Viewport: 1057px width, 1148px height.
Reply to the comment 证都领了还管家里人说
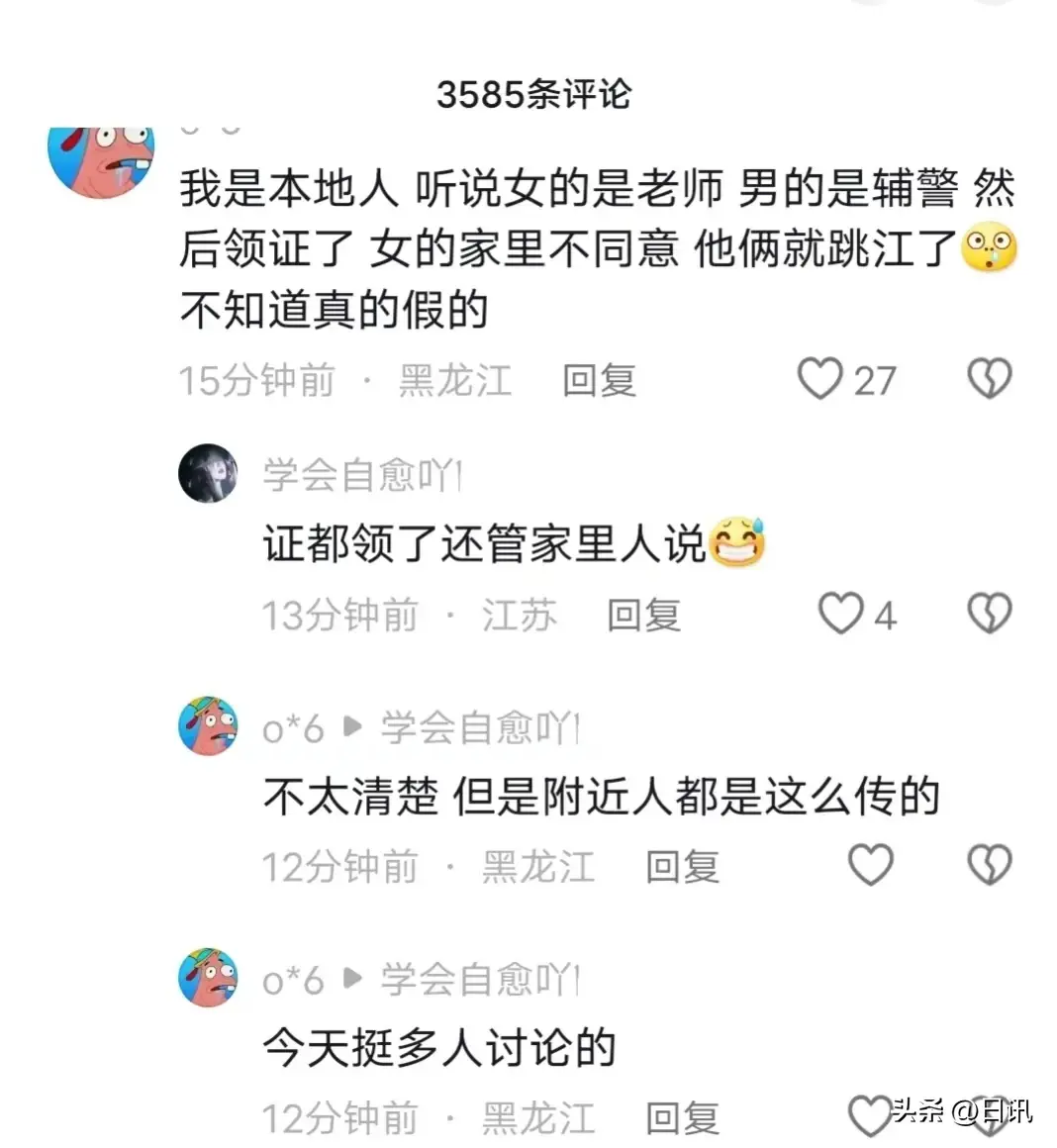643,616
